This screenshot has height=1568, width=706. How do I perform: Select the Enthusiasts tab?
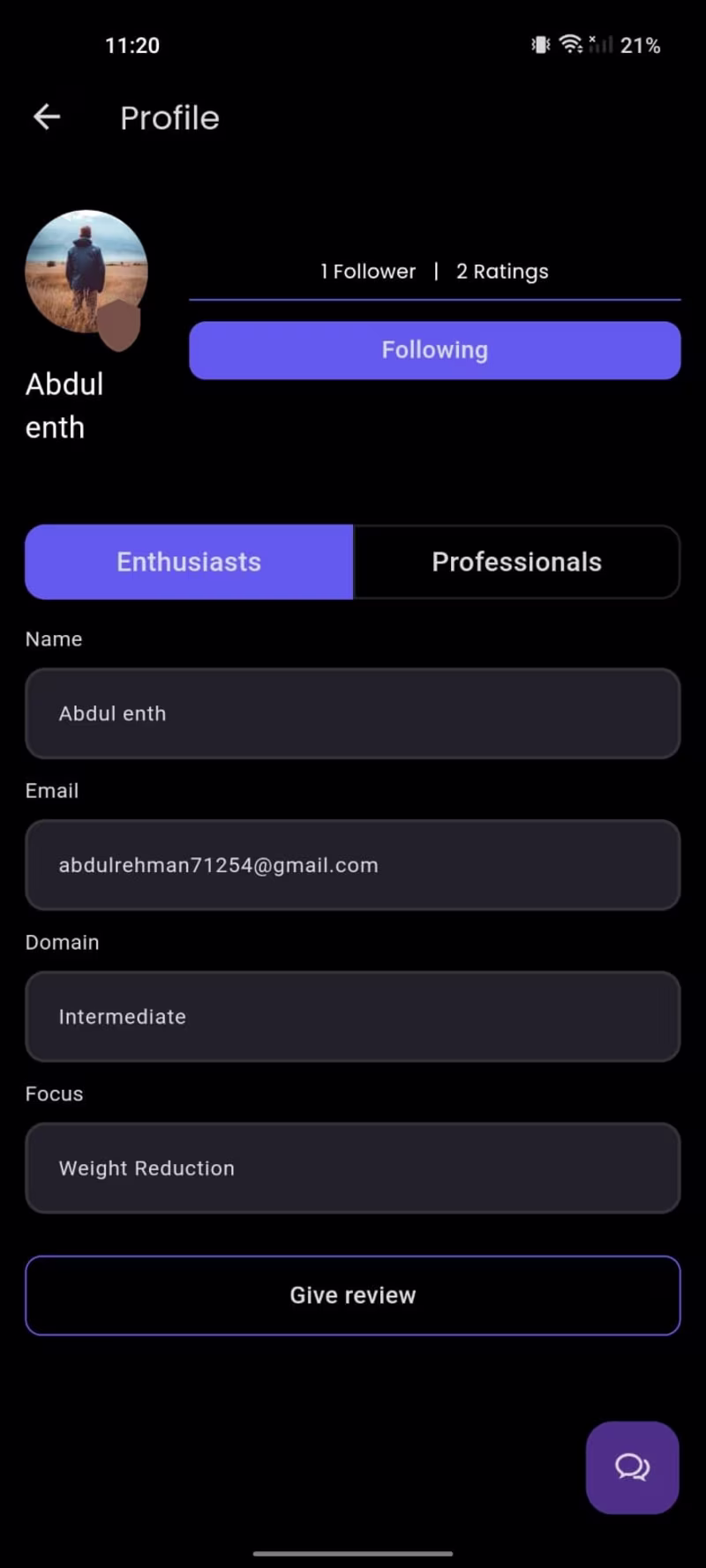189,562
